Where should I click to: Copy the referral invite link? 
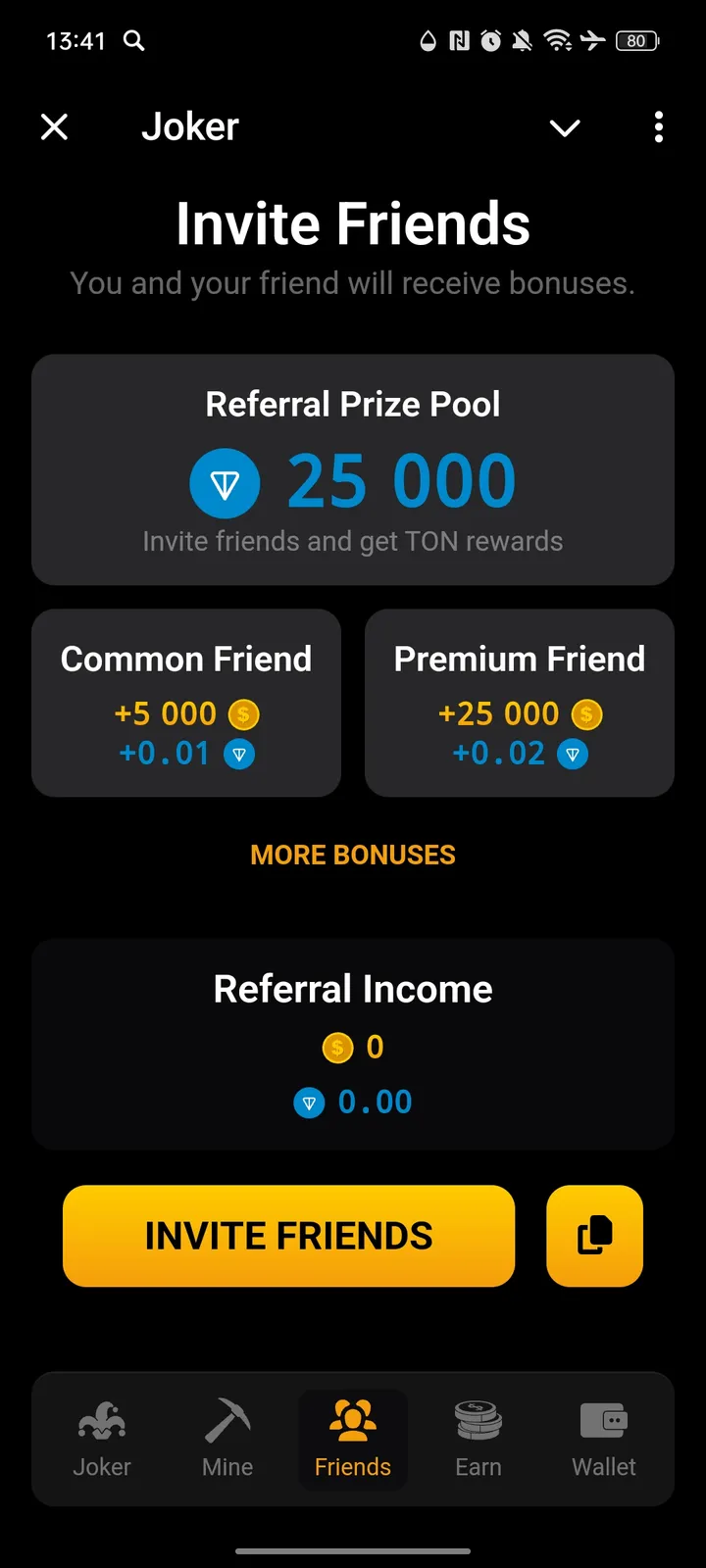[594, 1236]
